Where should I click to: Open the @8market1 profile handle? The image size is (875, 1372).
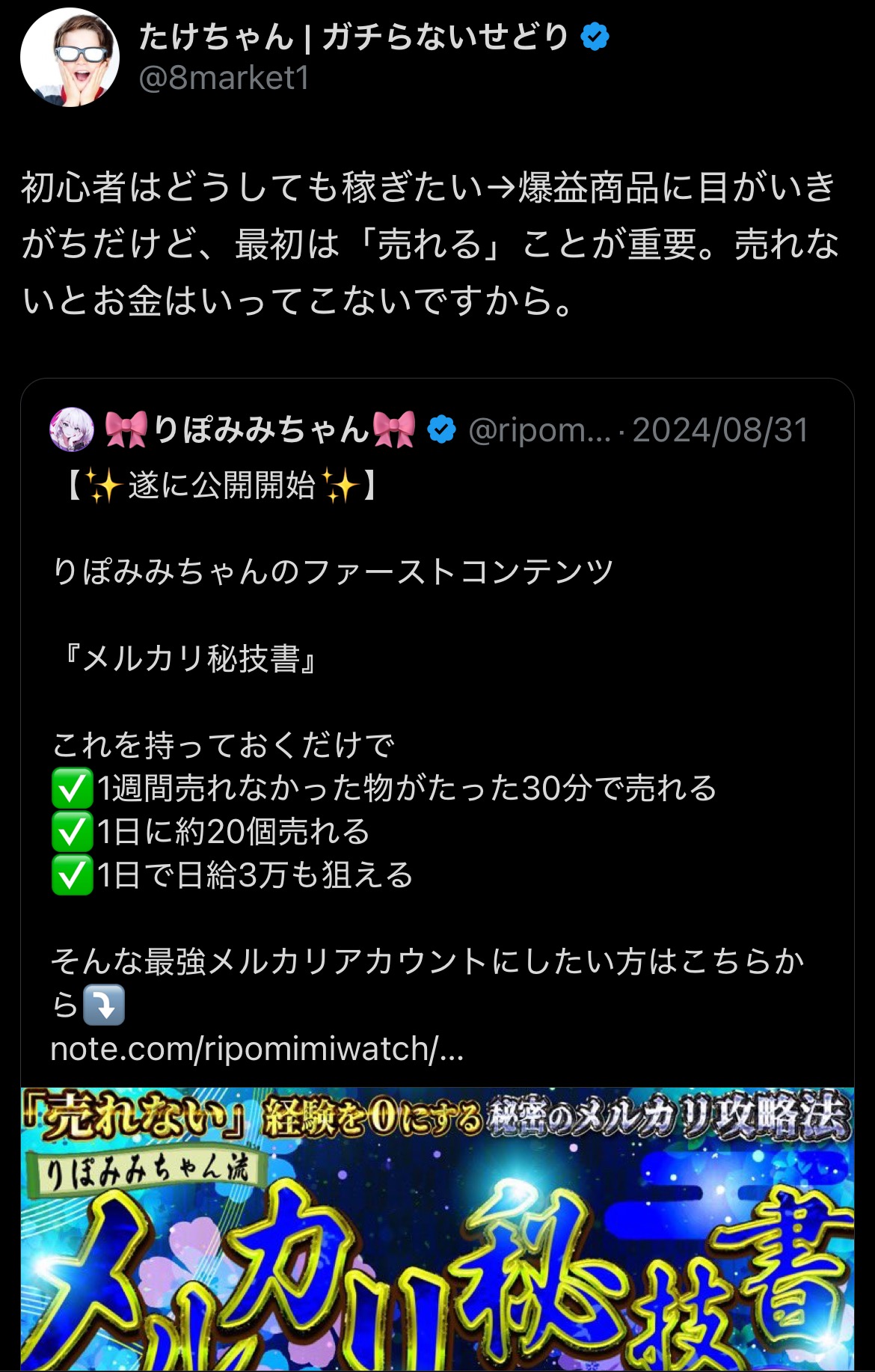(224, 79)
